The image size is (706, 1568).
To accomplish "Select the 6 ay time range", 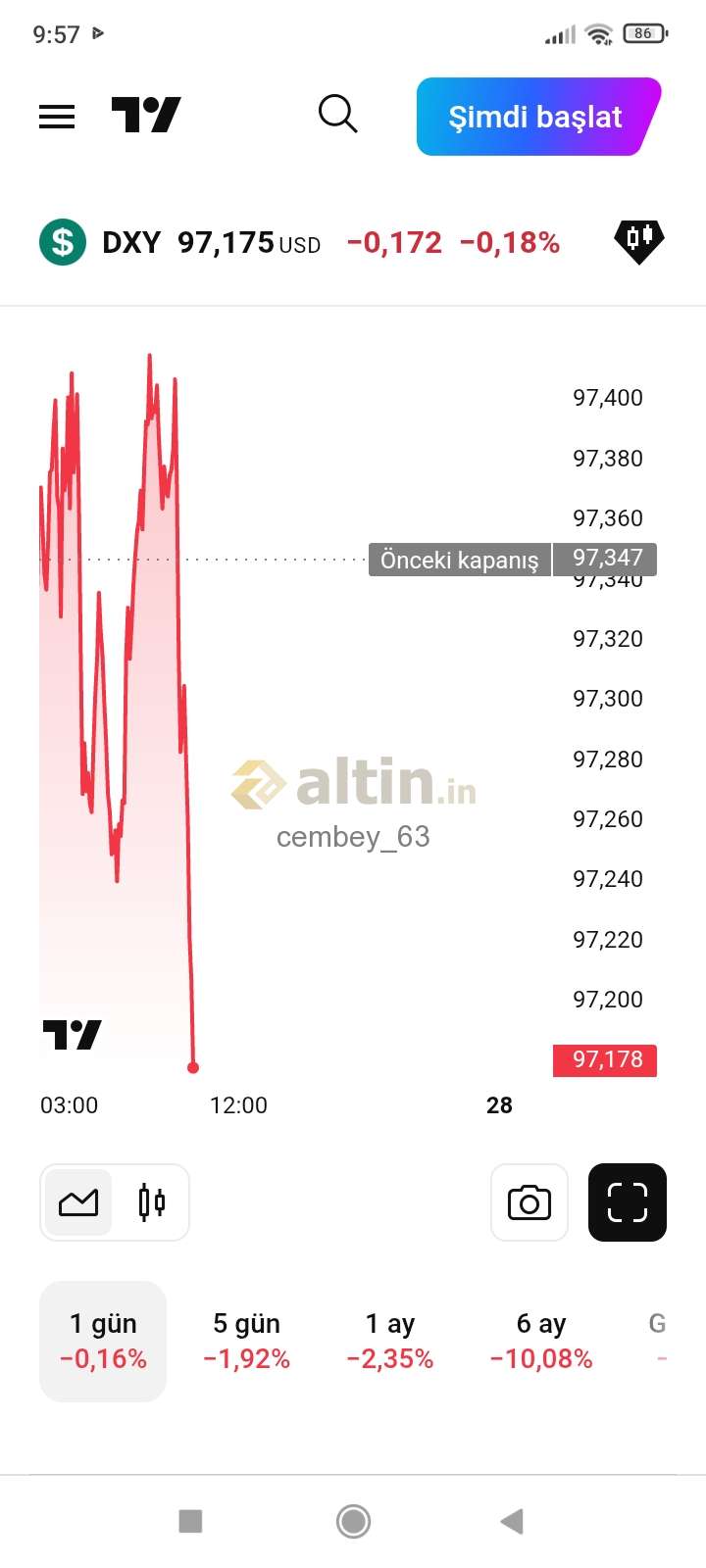I will tap(541, 1341).
